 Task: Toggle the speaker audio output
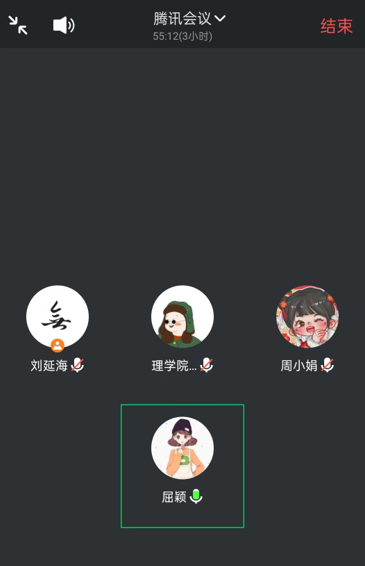[x=64, y=25]
